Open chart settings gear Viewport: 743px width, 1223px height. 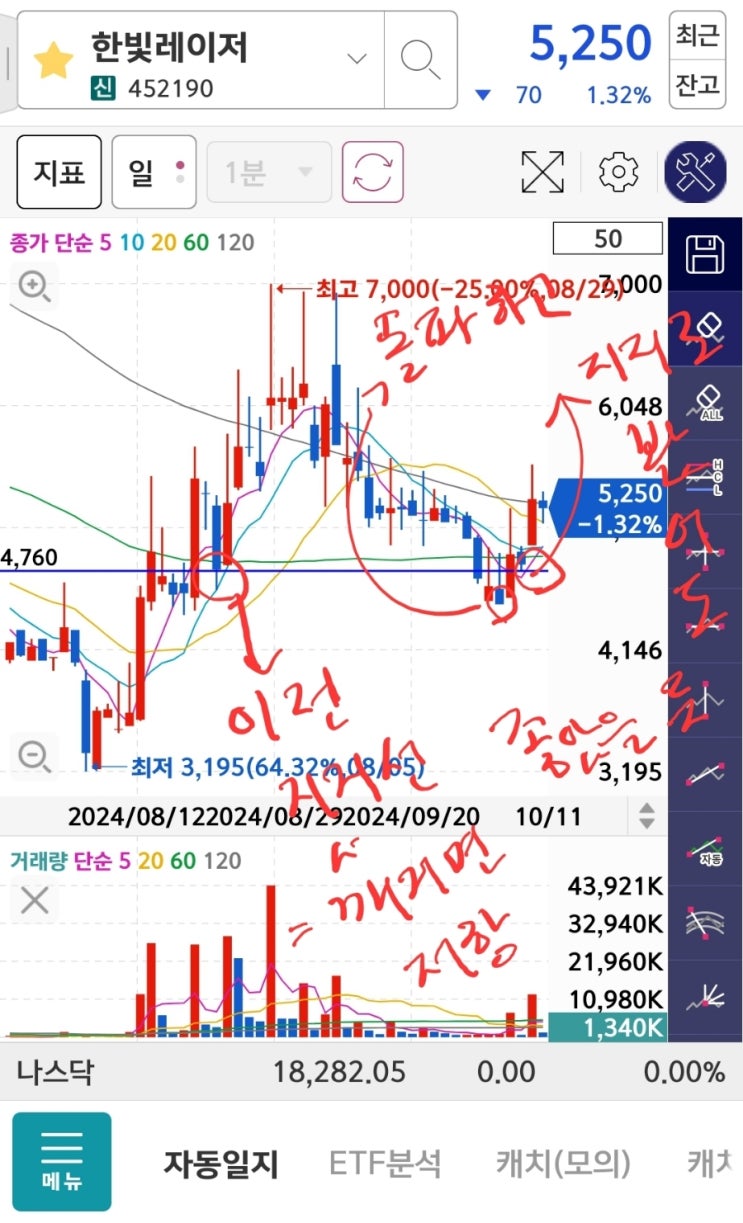point(618,172)
